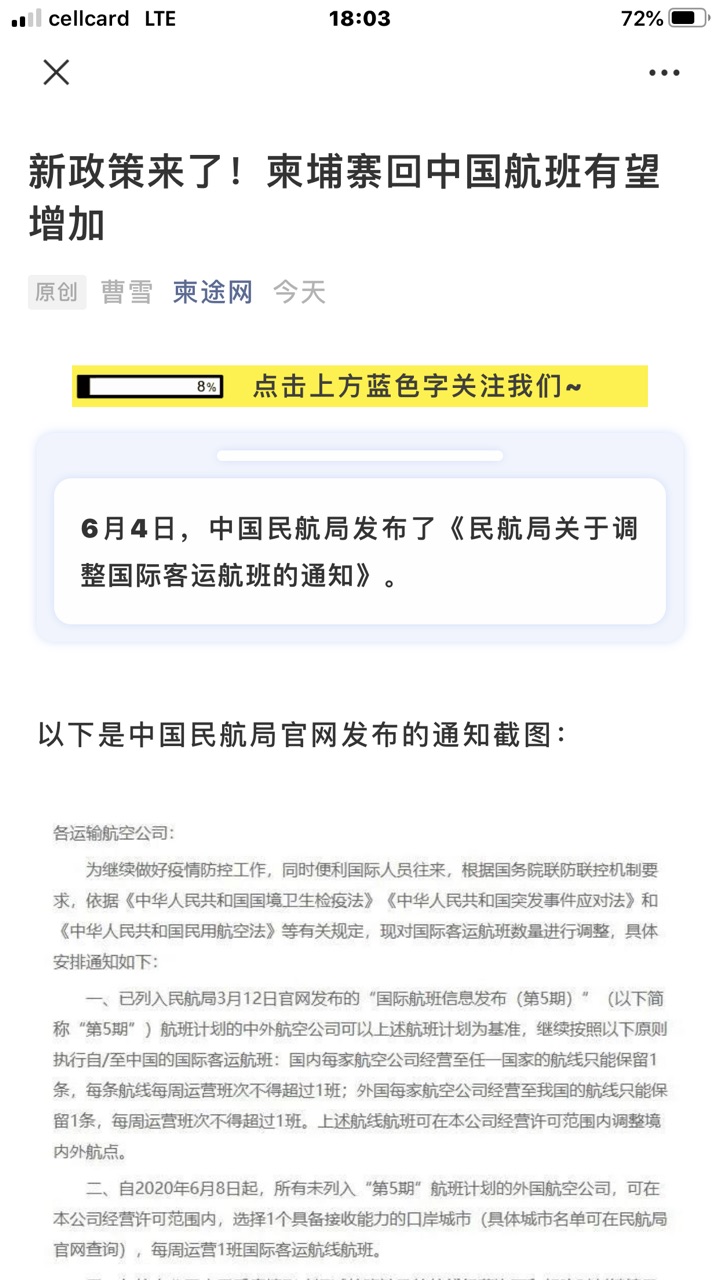
Task: Open the notice screenshot image
Action: click(360, 1040)
